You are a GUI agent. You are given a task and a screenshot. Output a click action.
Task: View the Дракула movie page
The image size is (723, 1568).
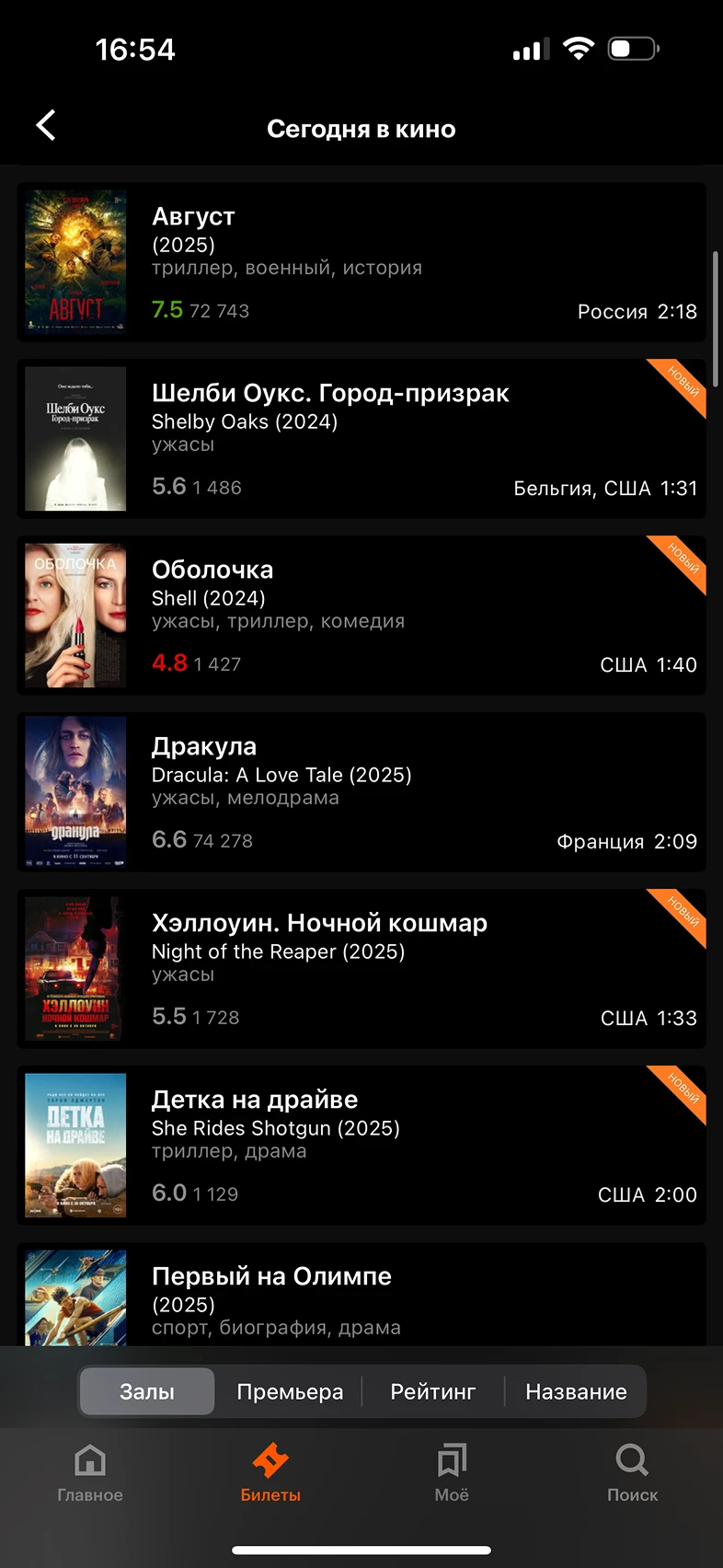coord(361,792)
